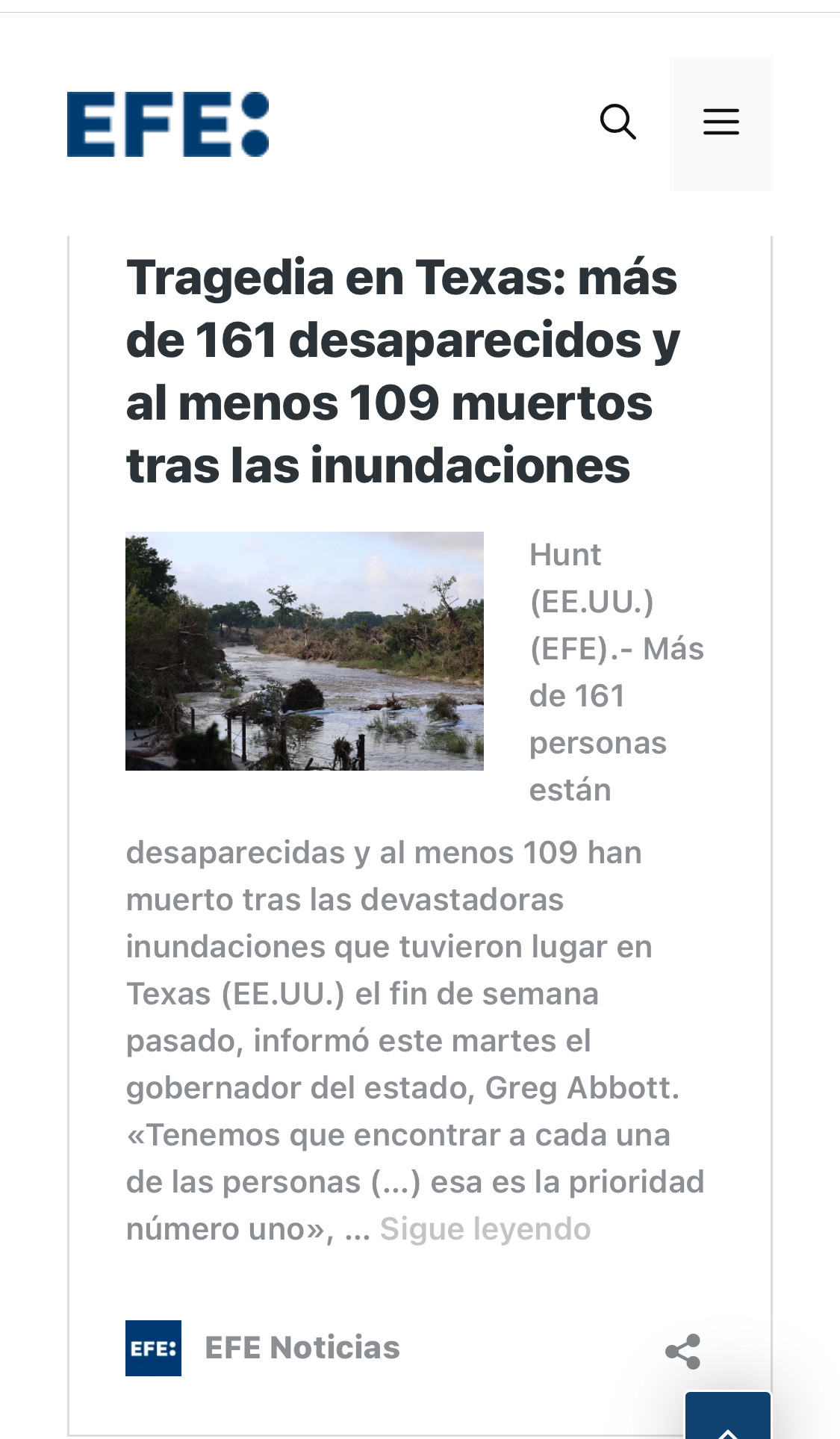Open the Texas flood article thumbnail
Image resolution: width=840 pixels, height=1439 pixels.
tap(305, 651)
